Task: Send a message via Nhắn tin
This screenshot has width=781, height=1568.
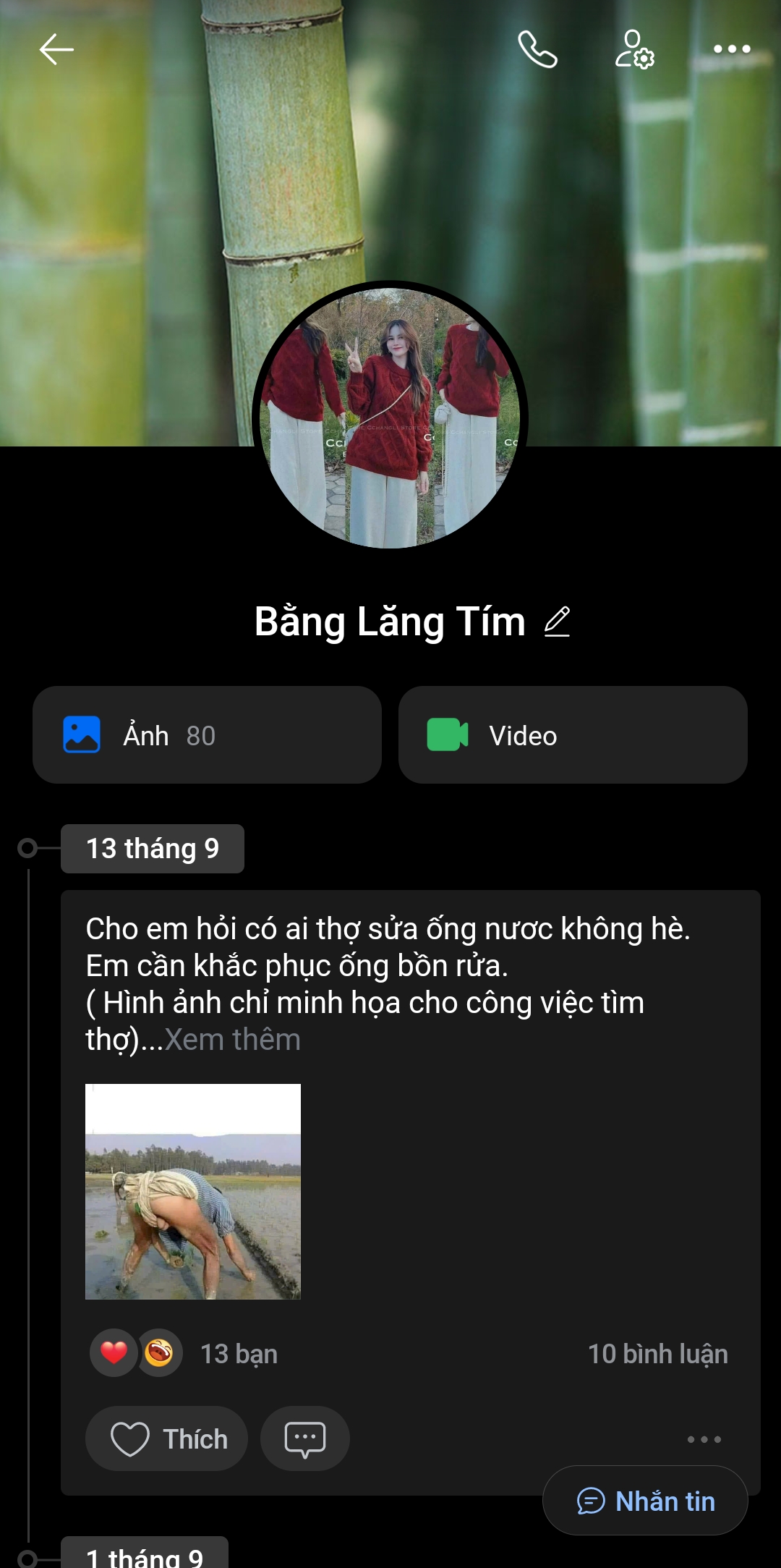Action: [644, 1501]
